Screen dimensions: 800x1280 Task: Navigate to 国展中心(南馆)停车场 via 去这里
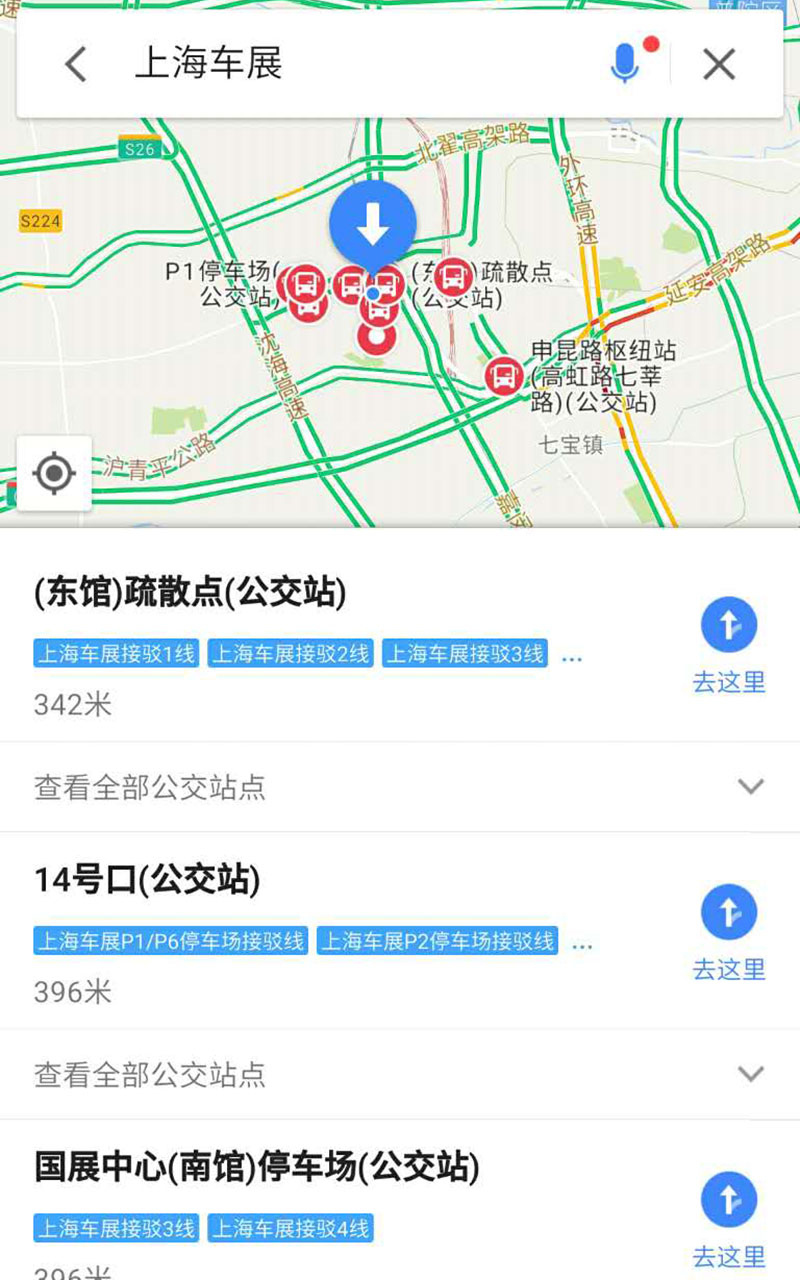tap(729, 1219)
